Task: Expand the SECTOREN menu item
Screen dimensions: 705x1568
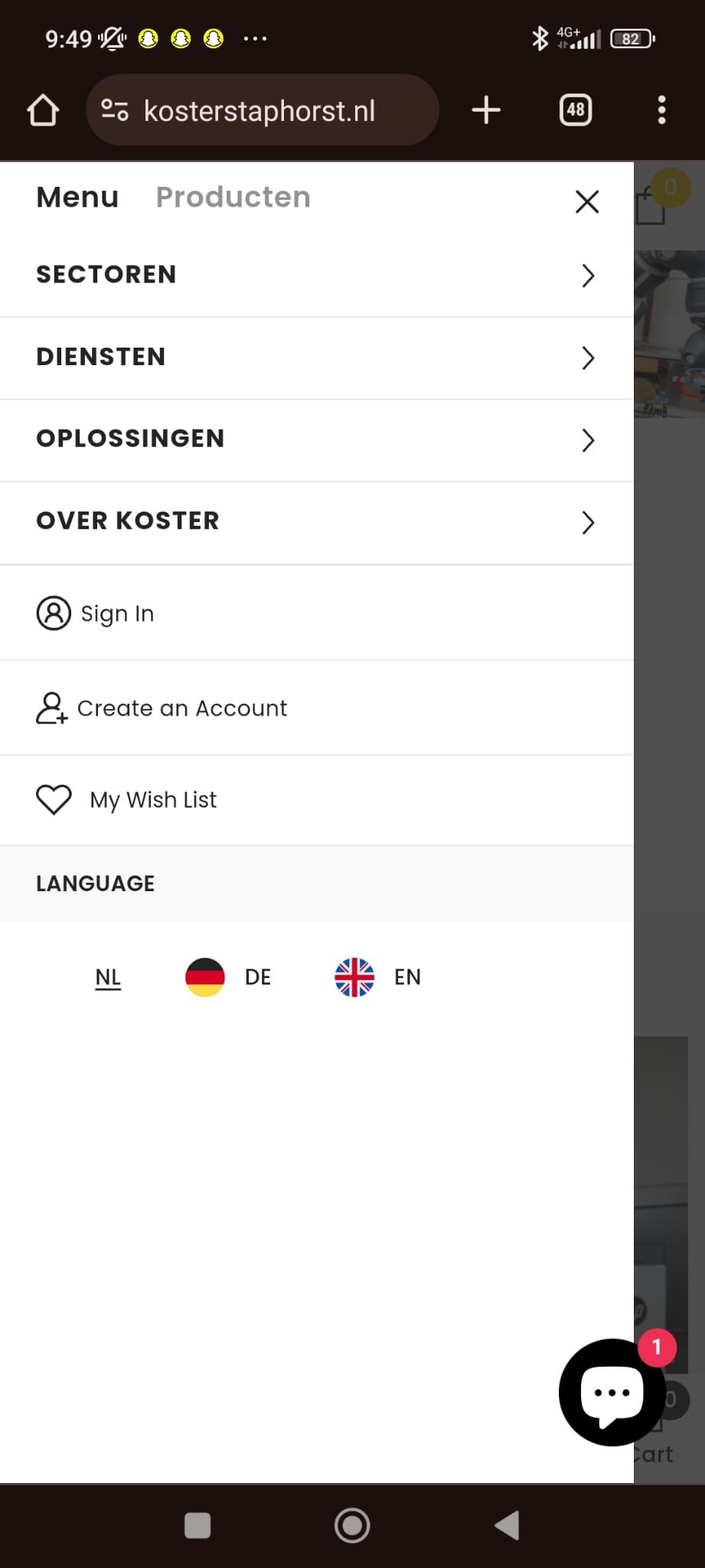Action: 316,275
